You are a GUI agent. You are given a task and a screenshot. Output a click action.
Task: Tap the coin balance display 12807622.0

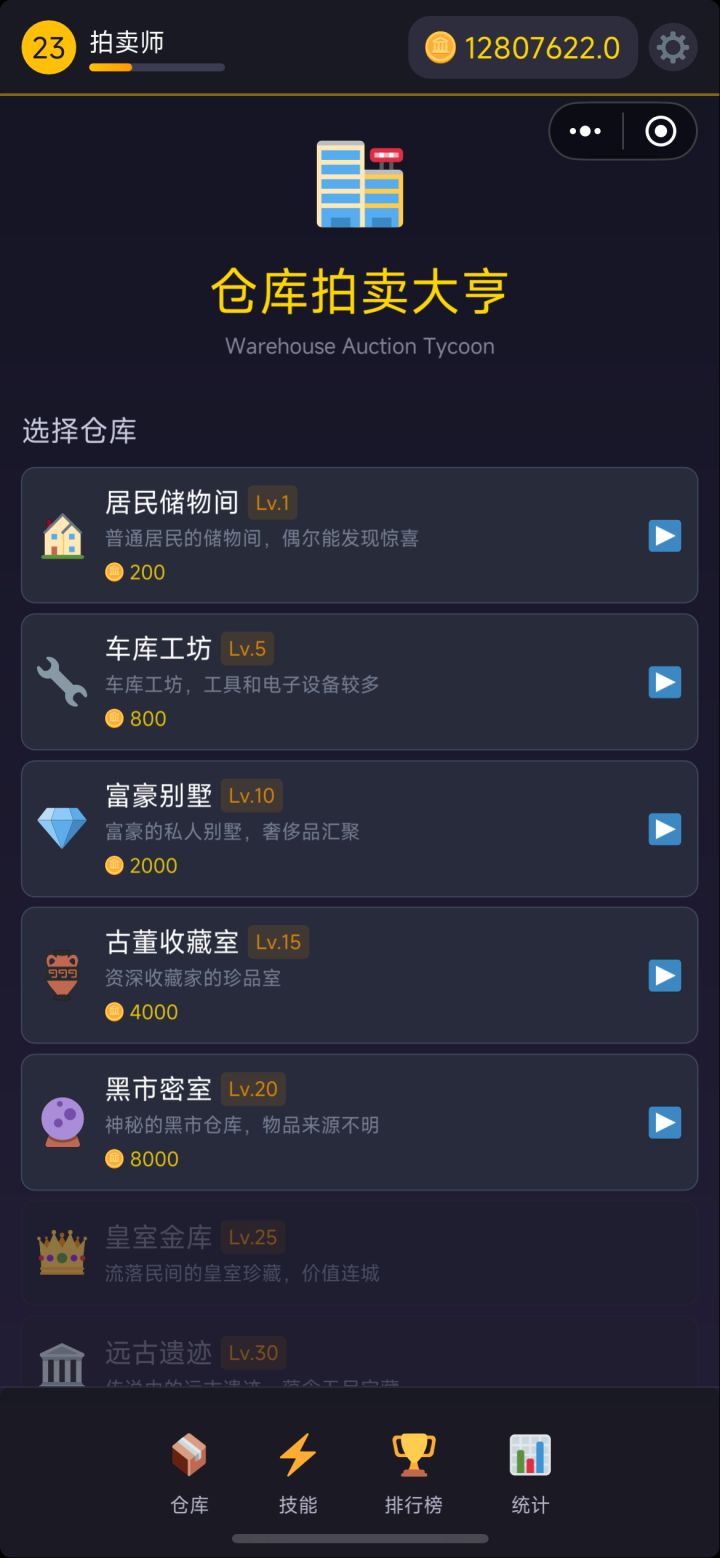523,47
